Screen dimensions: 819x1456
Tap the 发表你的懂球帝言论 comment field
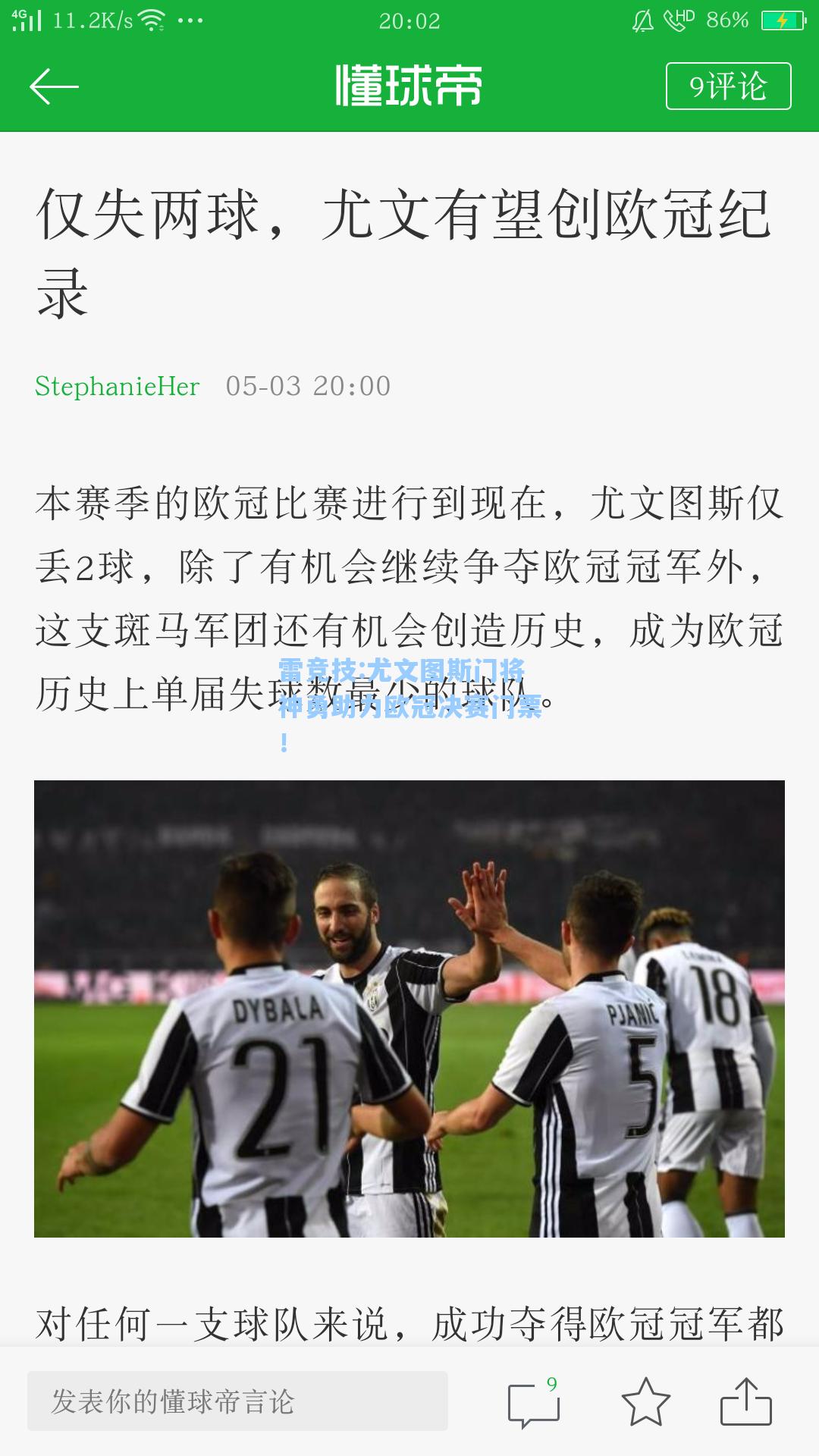[x=237, y=1401]
